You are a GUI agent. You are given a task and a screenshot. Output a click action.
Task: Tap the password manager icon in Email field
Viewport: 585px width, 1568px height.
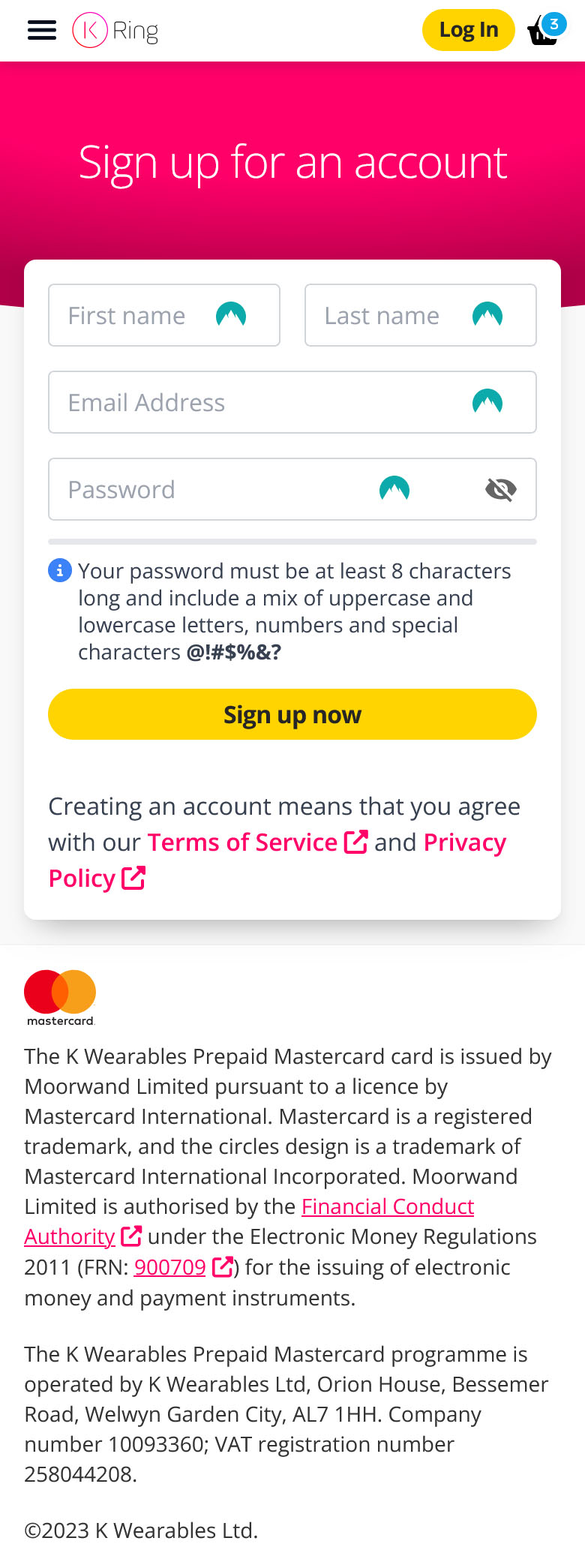click(x=487, y=402)
